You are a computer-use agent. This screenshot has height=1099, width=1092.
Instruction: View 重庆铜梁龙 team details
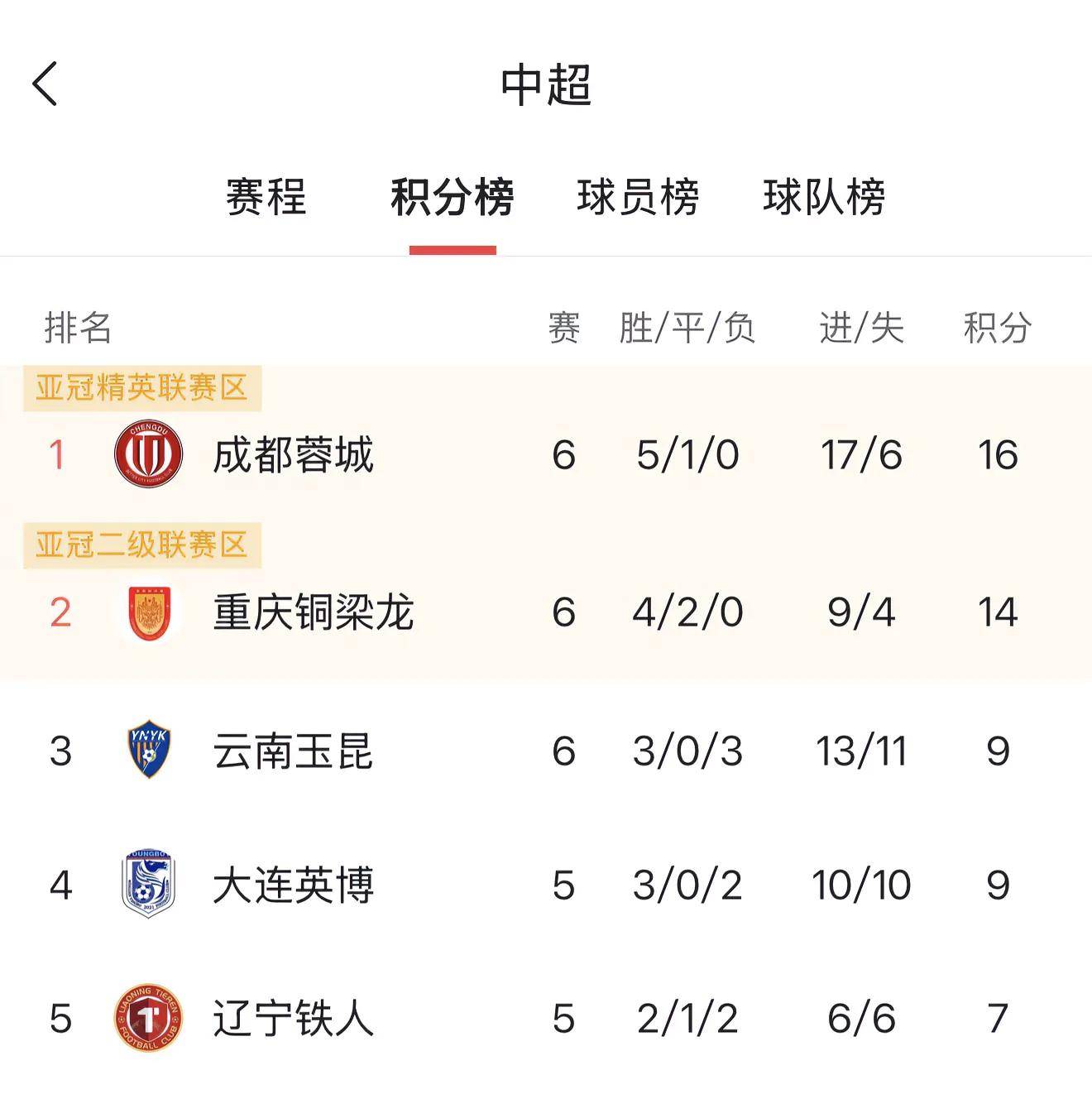[313, 613]
